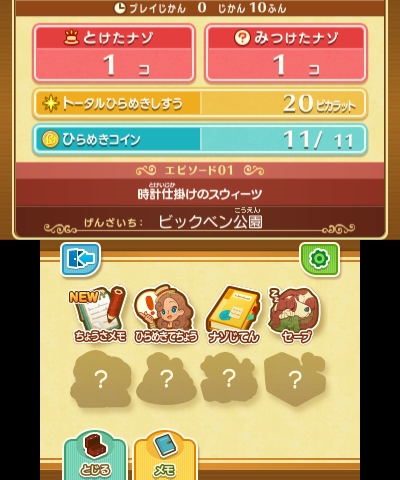Select セーブ to save the game
Screen dimensions: 400x480
point(294,315)
